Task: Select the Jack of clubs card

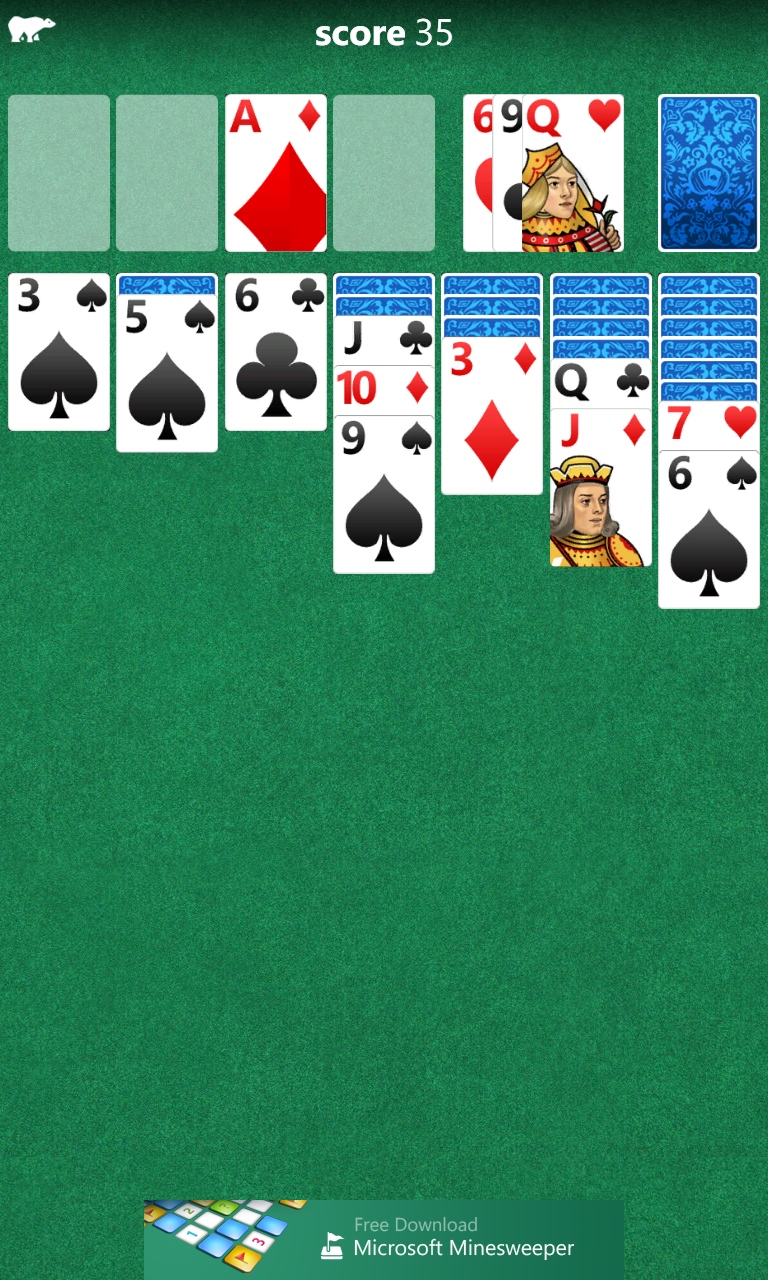Action: pyautogui.click(x=384, y=341)
